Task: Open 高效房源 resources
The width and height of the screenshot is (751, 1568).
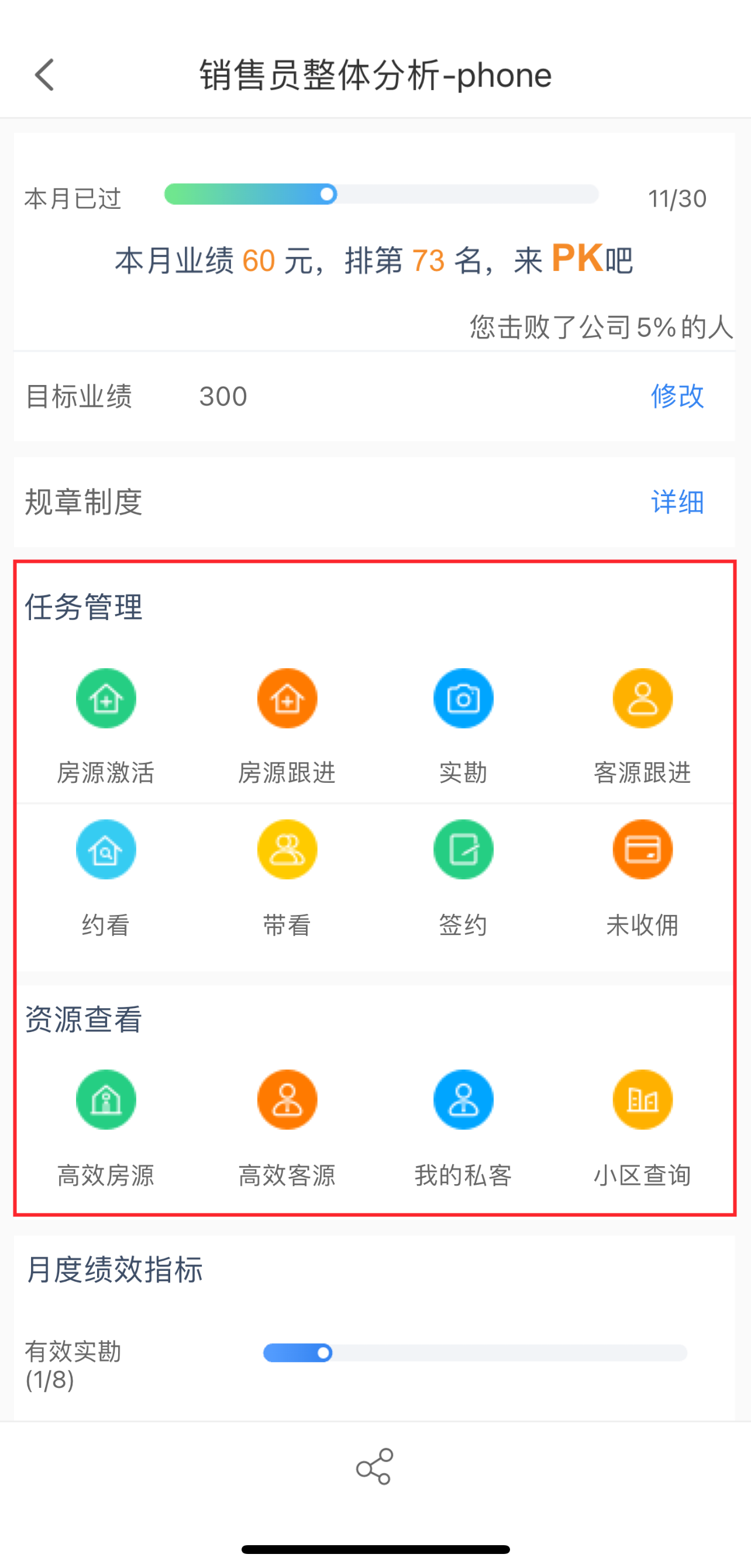Action: (106, 1100)
